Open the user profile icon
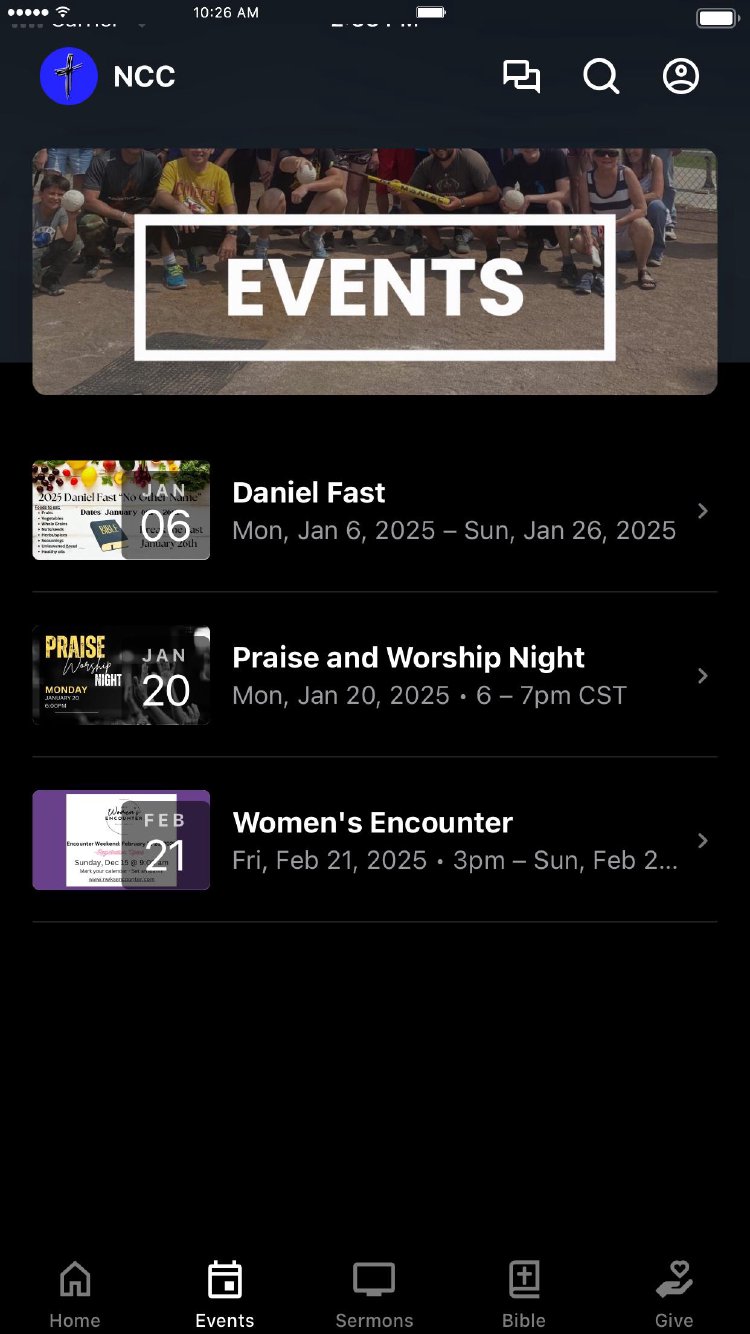750x1334 pixels. 681,77
